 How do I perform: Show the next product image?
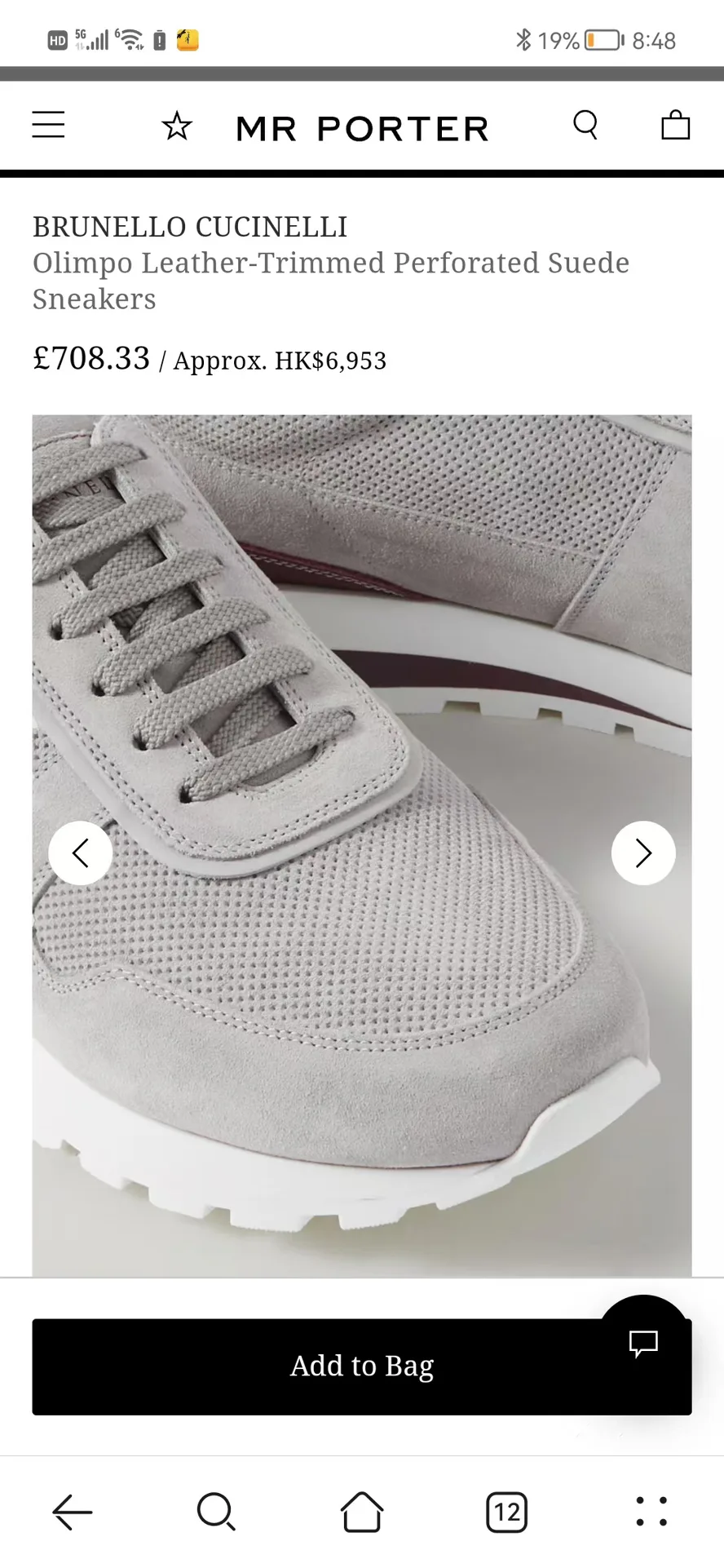(643, 853)
